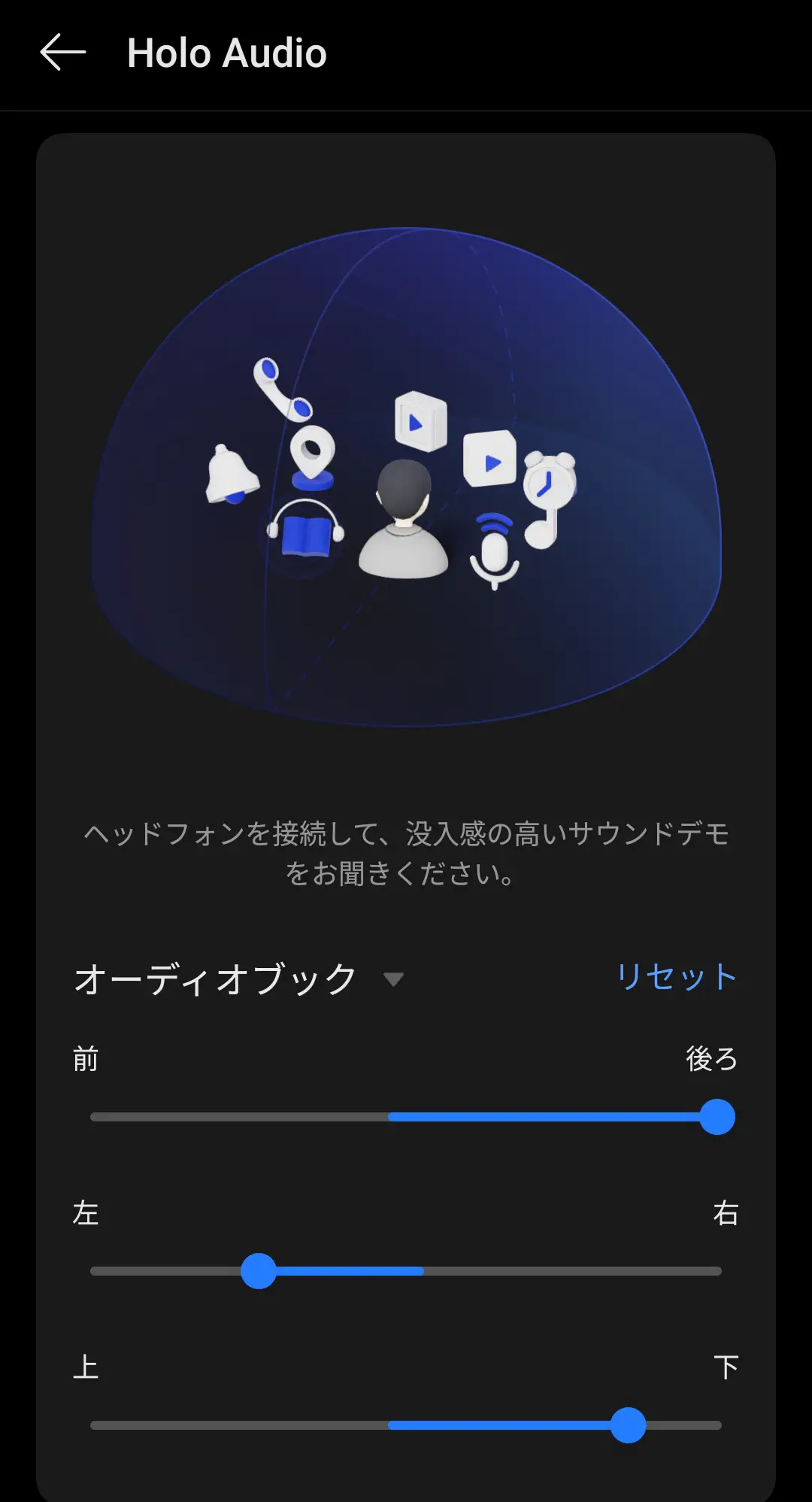
Task: Click the lower play button cube icon
Action: (489, 460)
